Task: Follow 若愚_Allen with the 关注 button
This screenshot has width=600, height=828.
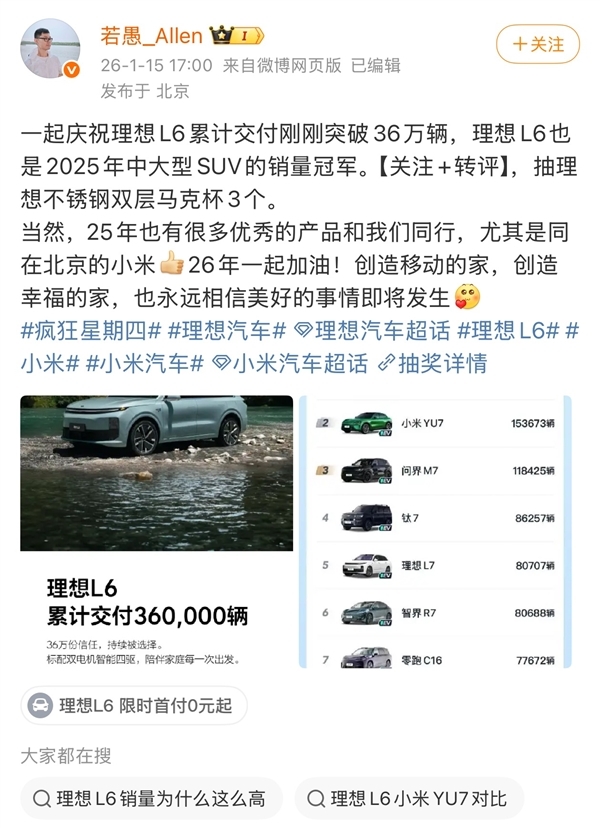Action: 537,45
